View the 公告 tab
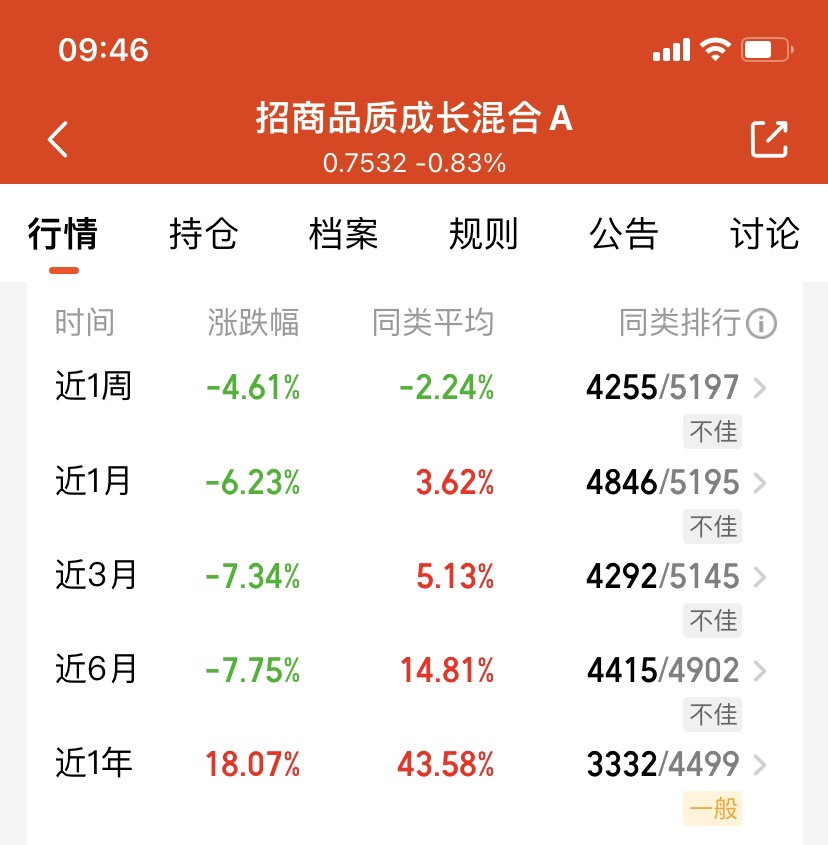Viewport: 828px width, 845px height. point(624,234)
